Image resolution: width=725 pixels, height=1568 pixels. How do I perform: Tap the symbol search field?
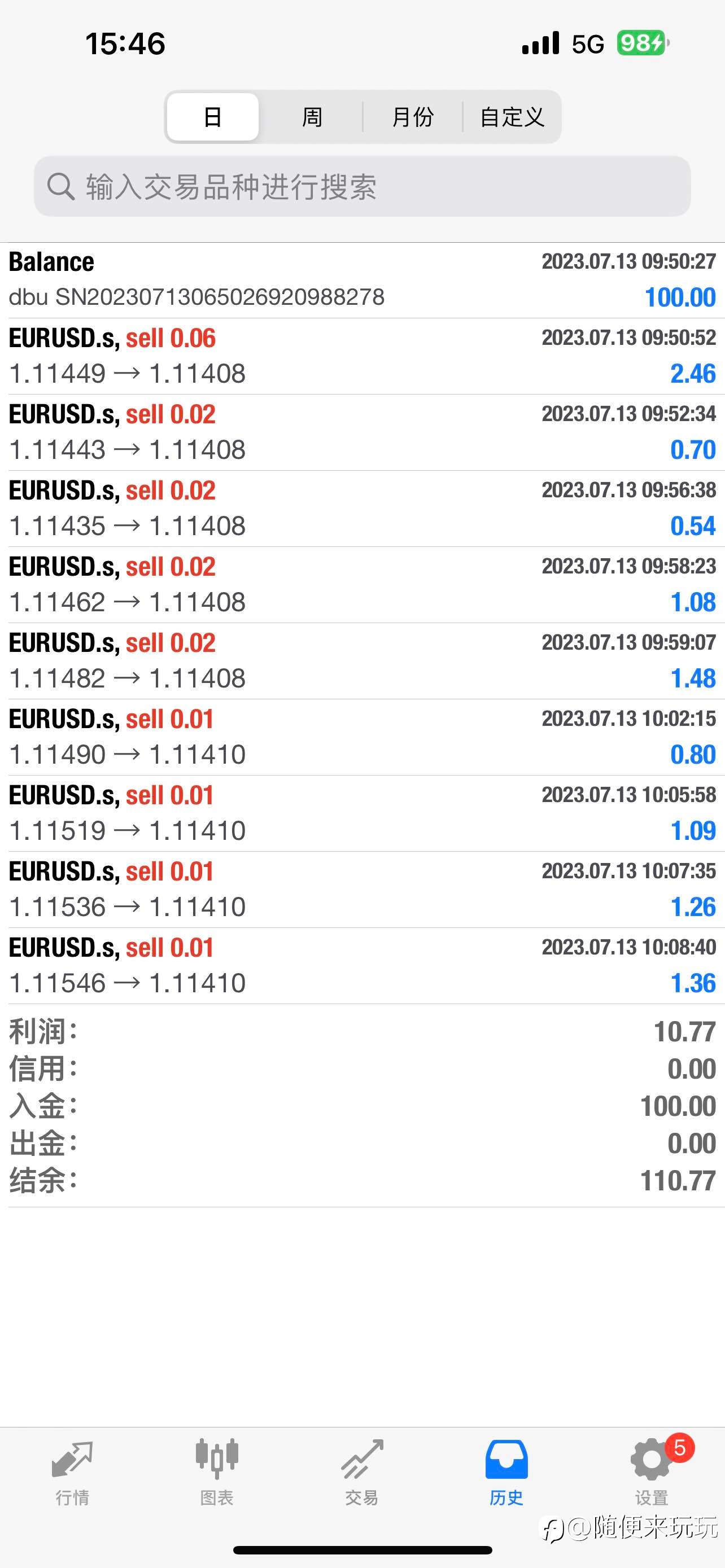tap(362, 186)
